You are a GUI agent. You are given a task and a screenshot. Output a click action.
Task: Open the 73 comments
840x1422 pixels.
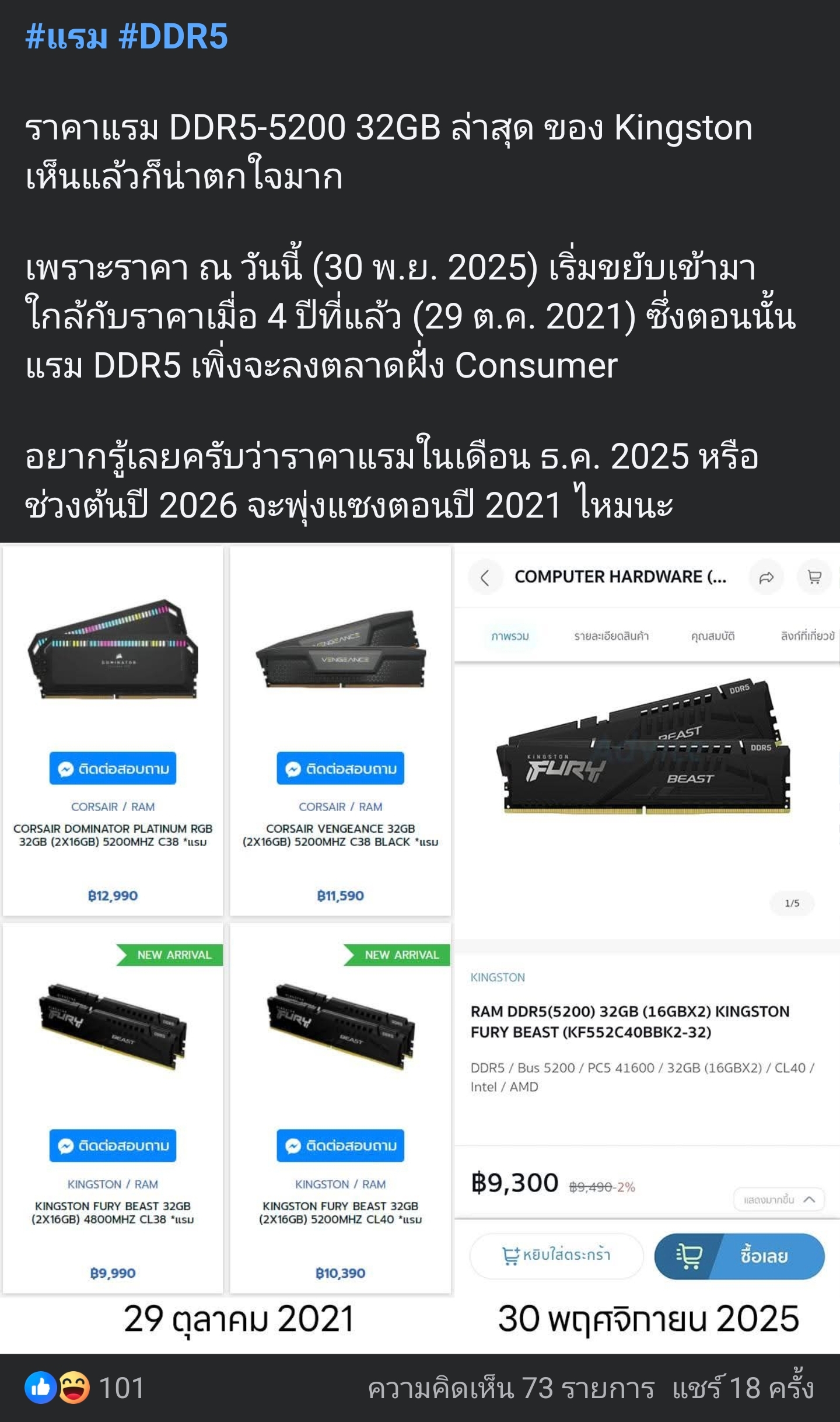click(x=511, y=1388)
